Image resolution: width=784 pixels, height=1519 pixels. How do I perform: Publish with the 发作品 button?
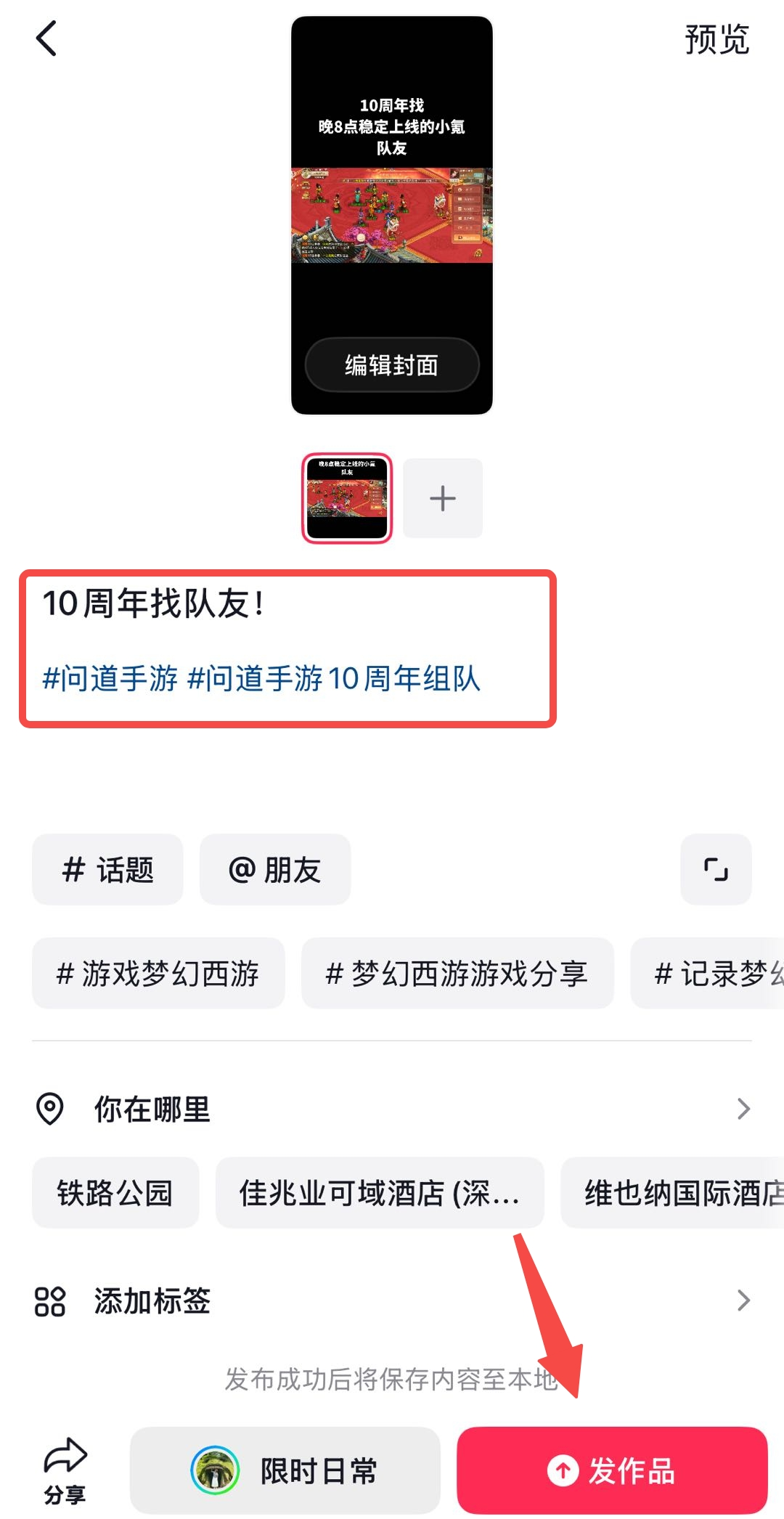point(611,1470)
